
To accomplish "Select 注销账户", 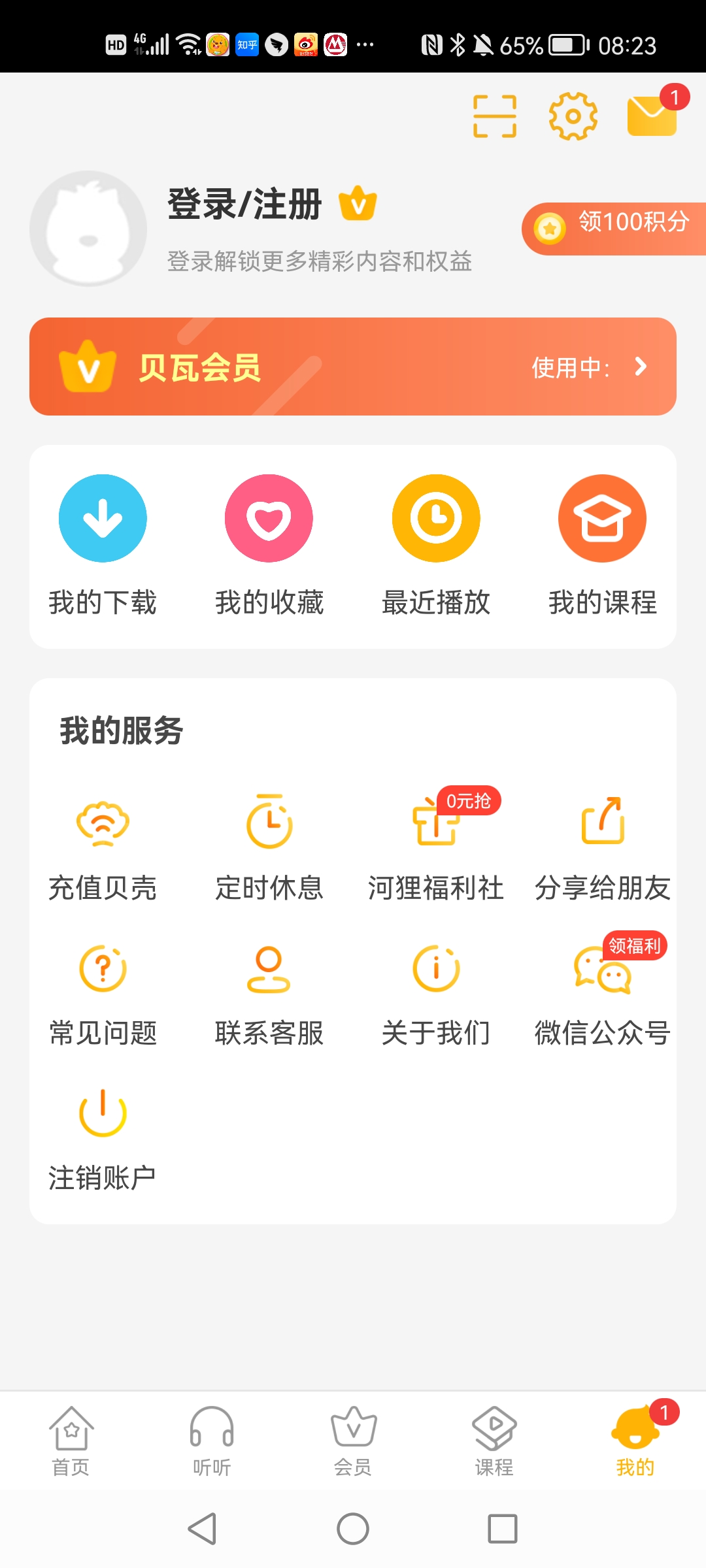I will pyautogui.click(x=103, y=1138).
